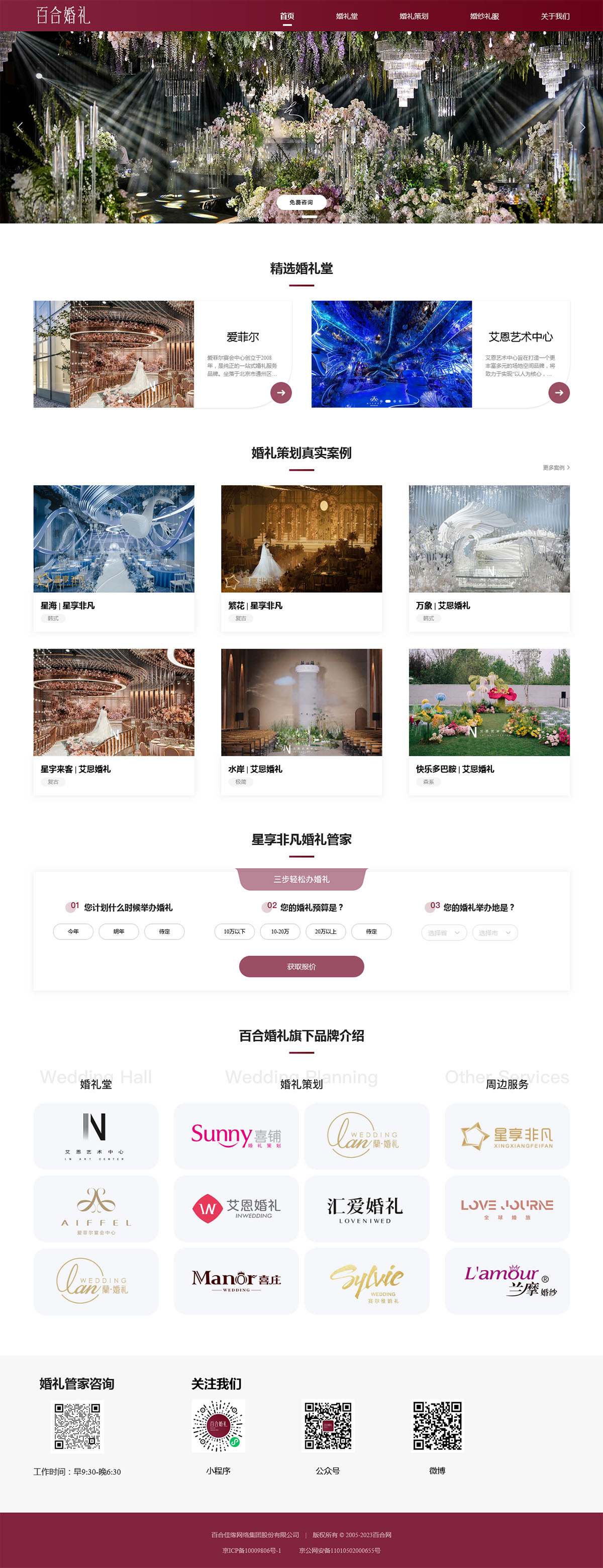
Task: Tap the 获取报价 button
Action: pos(301,966)
